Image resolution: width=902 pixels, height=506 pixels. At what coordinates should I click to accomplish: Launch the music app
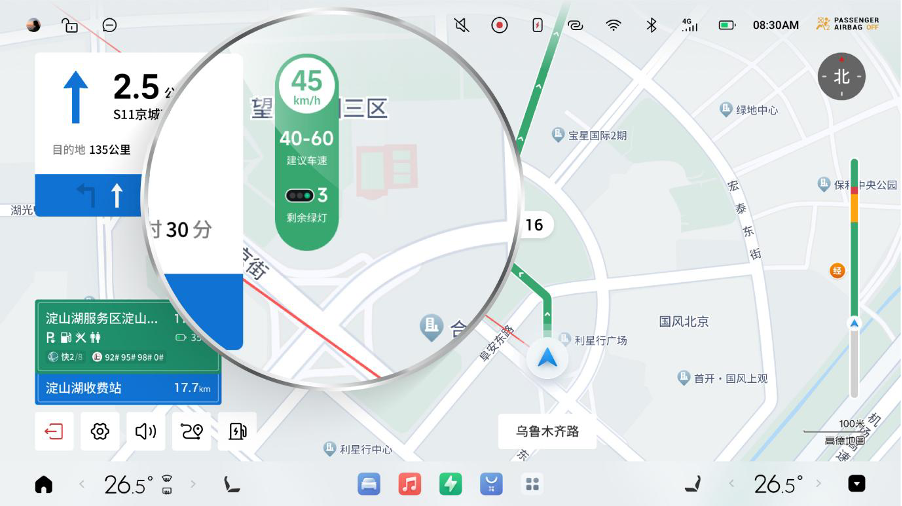(x=410, y=485)
